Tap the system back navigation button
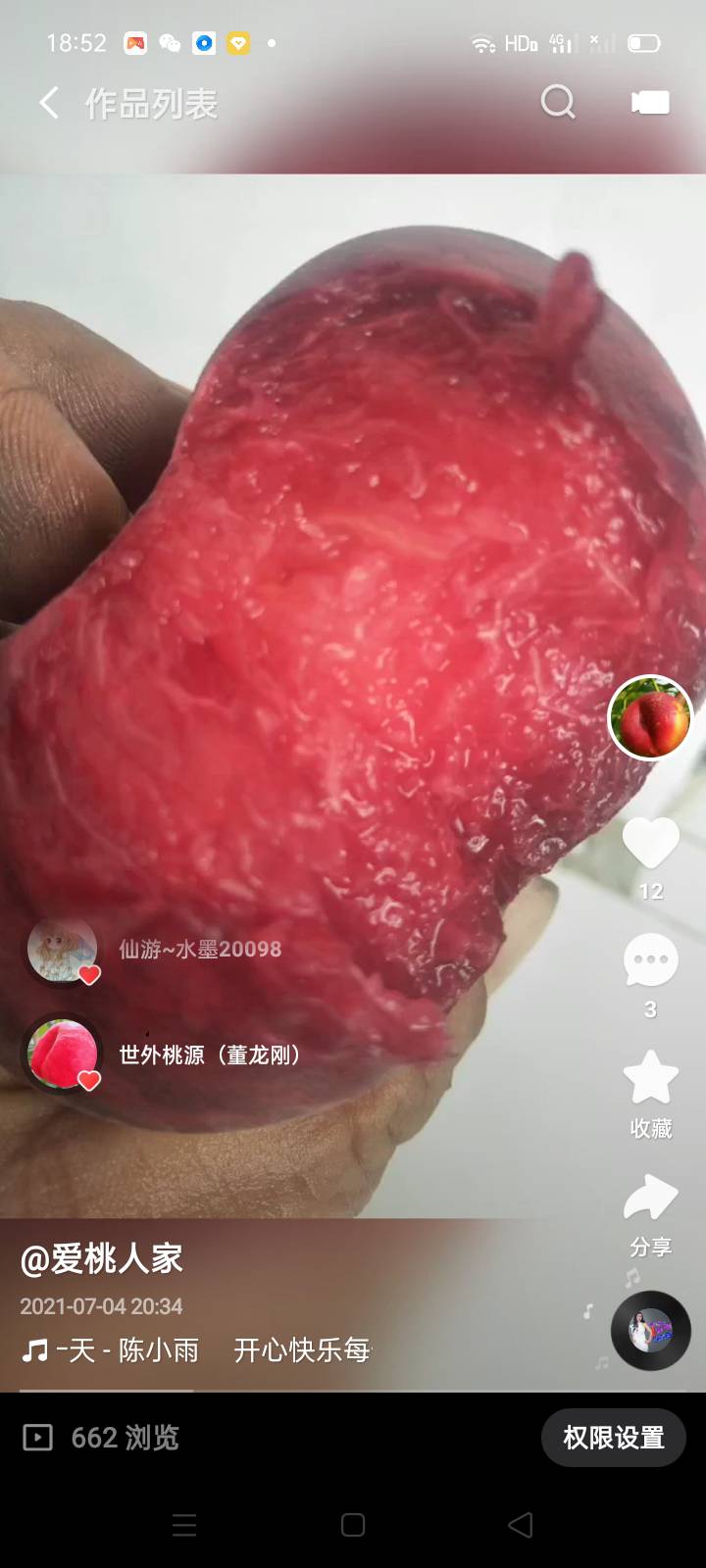706x1568 pixels. [x=521, y=1525]
